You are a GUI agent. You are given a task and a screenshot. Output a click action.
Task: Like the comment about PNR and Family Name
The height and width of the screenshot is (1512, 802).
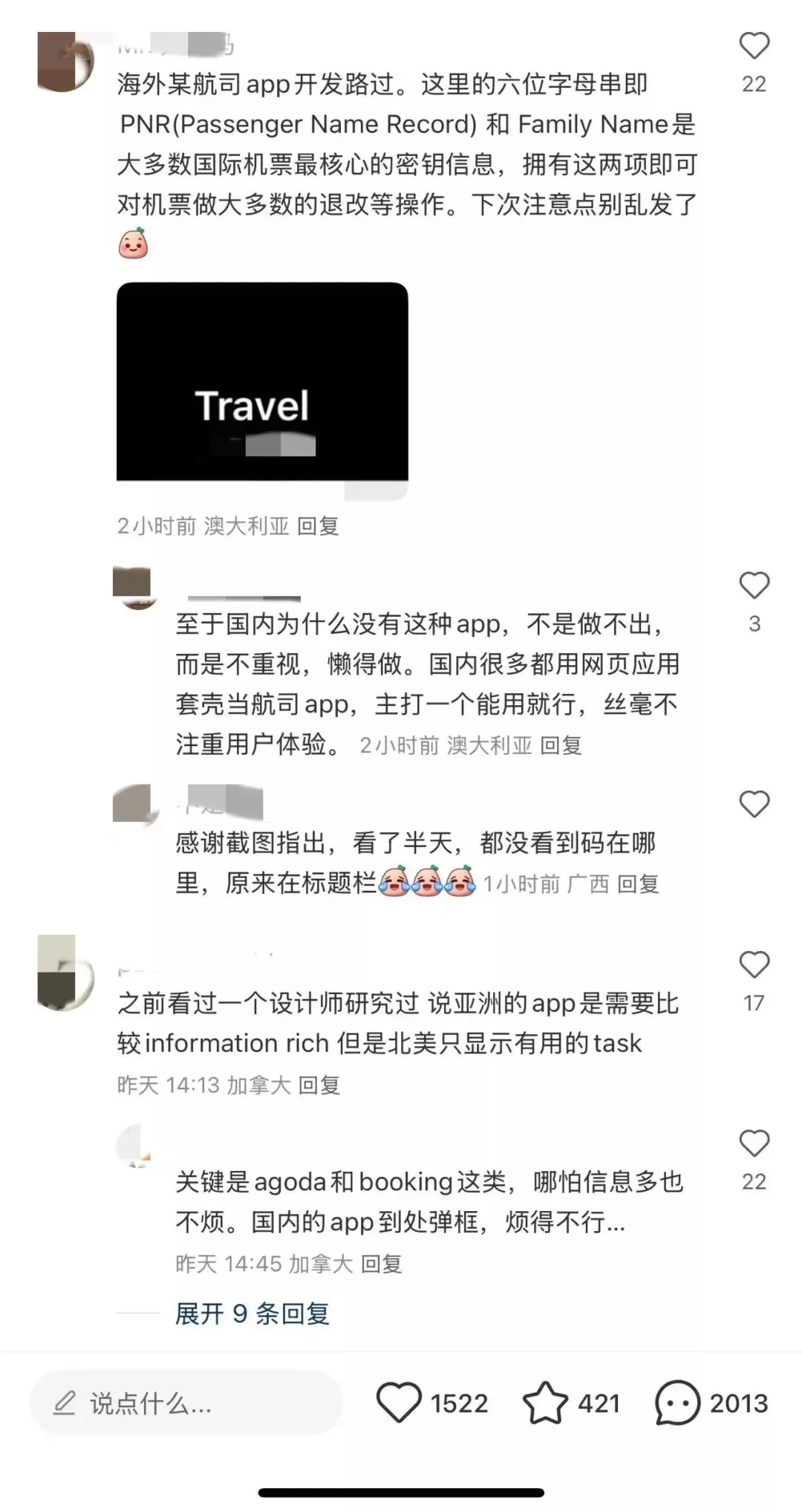coord(754,46)
